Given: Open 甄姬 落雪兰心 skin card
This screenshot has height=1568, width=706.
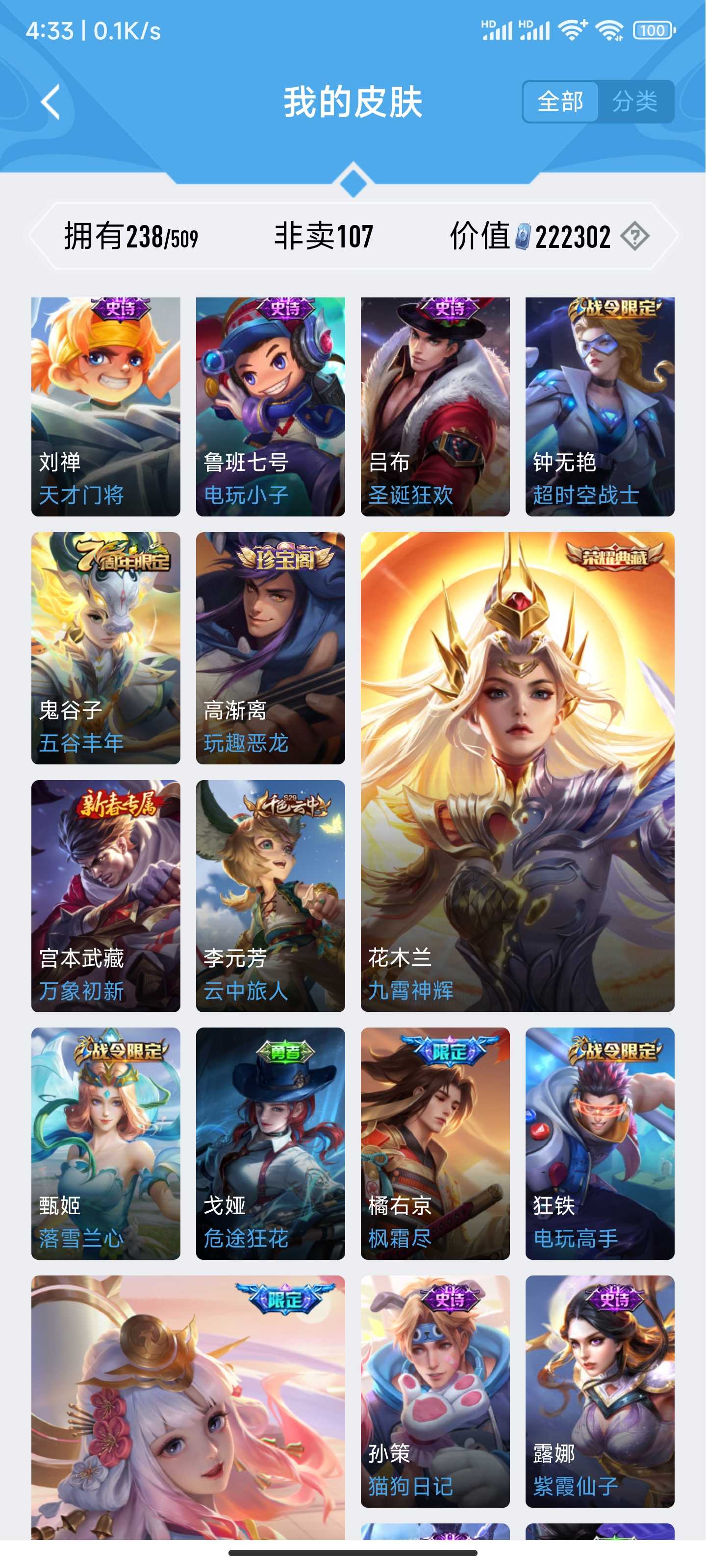Looking at the screenshot, I should 106,1144.
